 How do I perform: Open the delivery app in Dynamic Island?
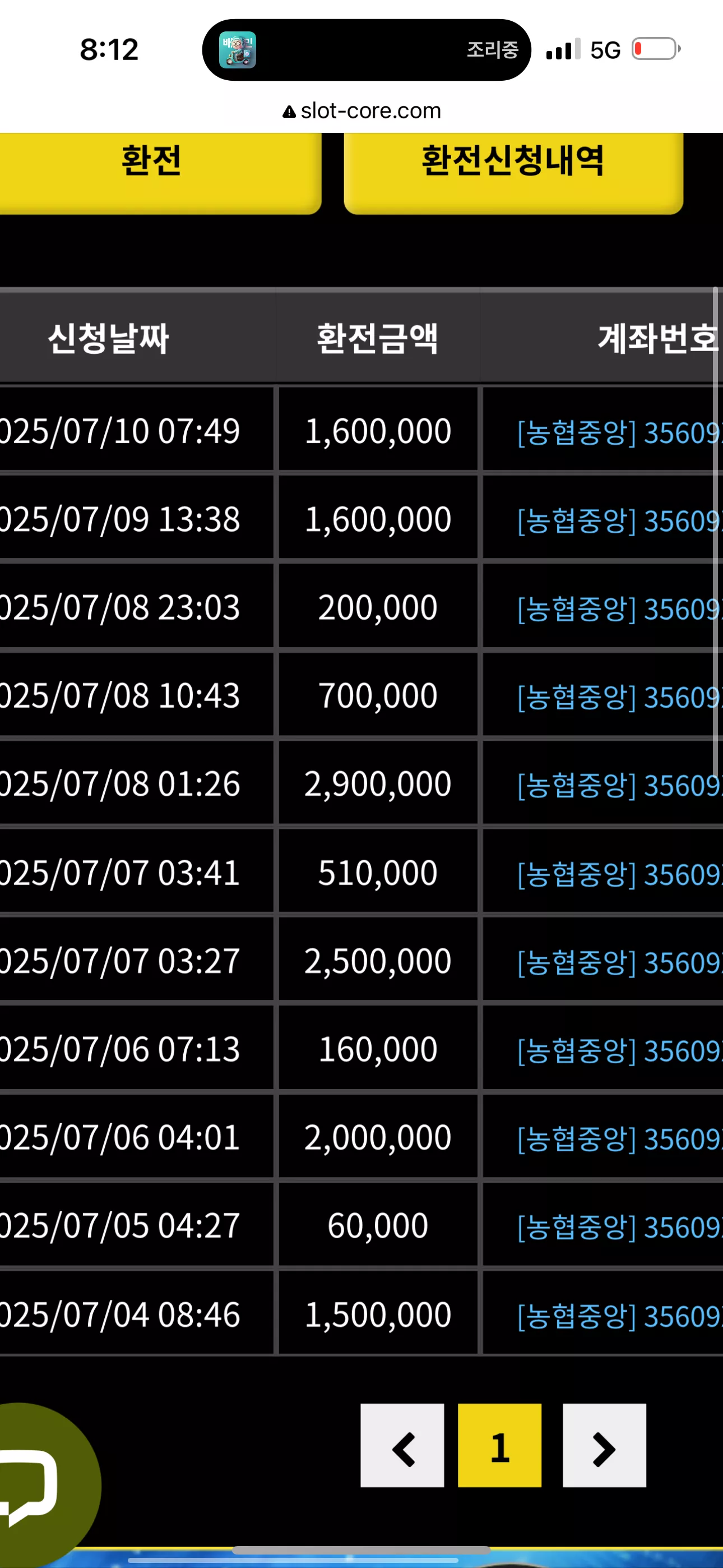(237, 50)
